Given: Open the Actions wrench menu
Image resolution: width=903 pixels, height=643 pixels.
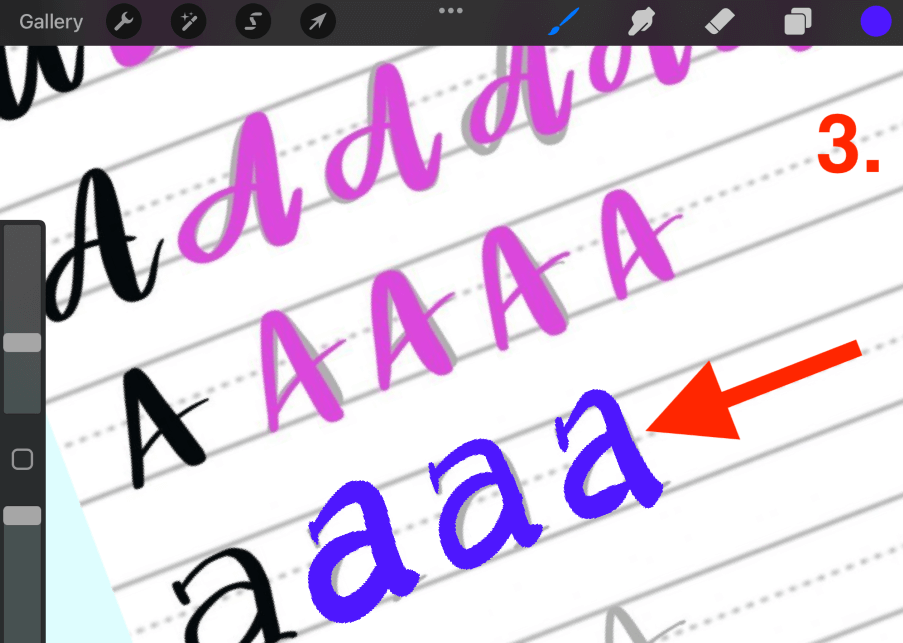Looking at the screenshot, I should pyautogui.click(x=122, y=22).
